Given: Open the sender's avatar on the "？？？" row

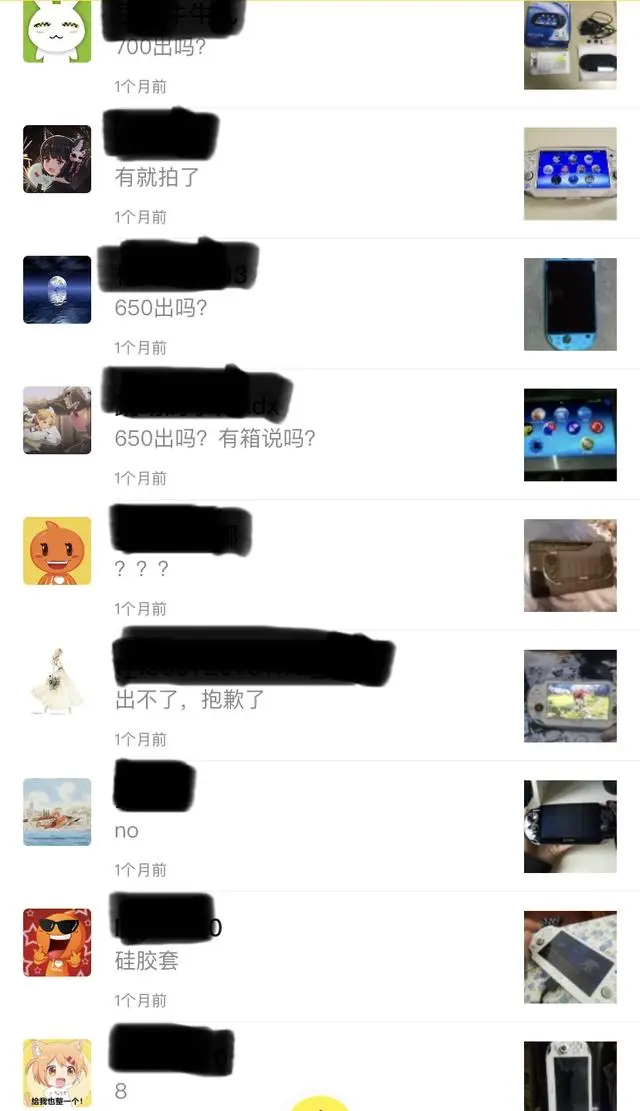Looking at the screenshot, I should pos(57,551).
